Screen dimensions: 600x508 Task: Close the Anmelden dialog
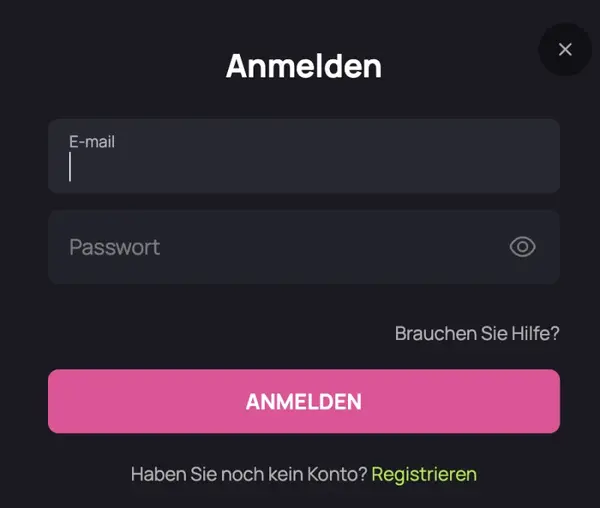[x=565, y=49]
